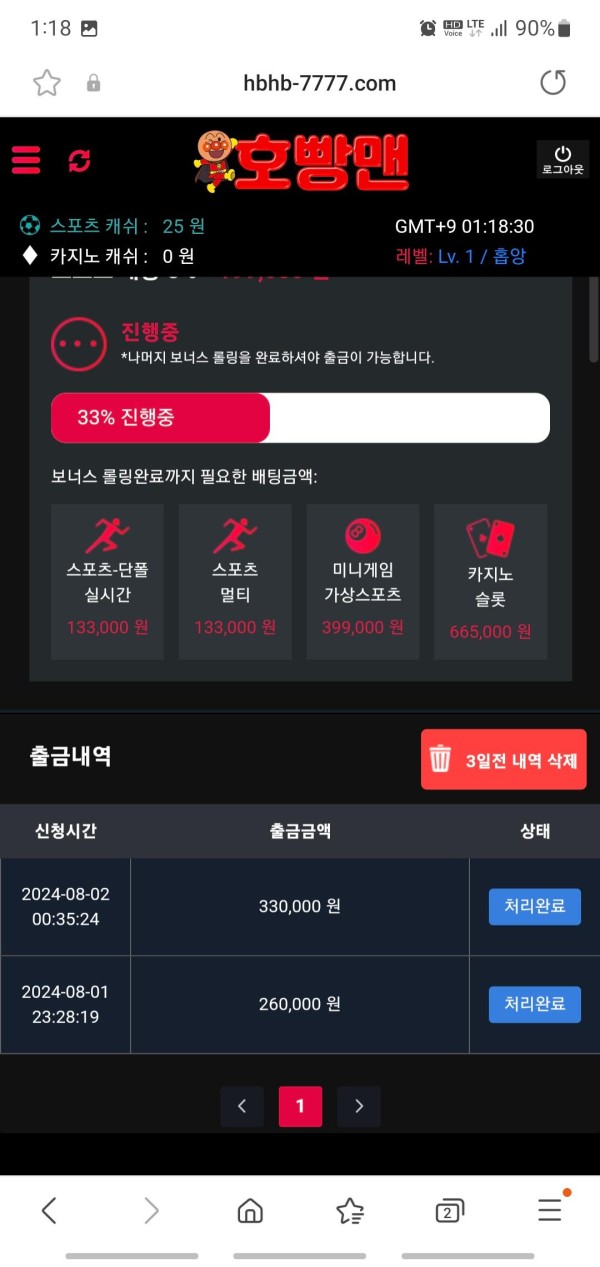
Task: Tap the 로그아웃 power button
Action: pyautogui.click(x=562, y=159)
